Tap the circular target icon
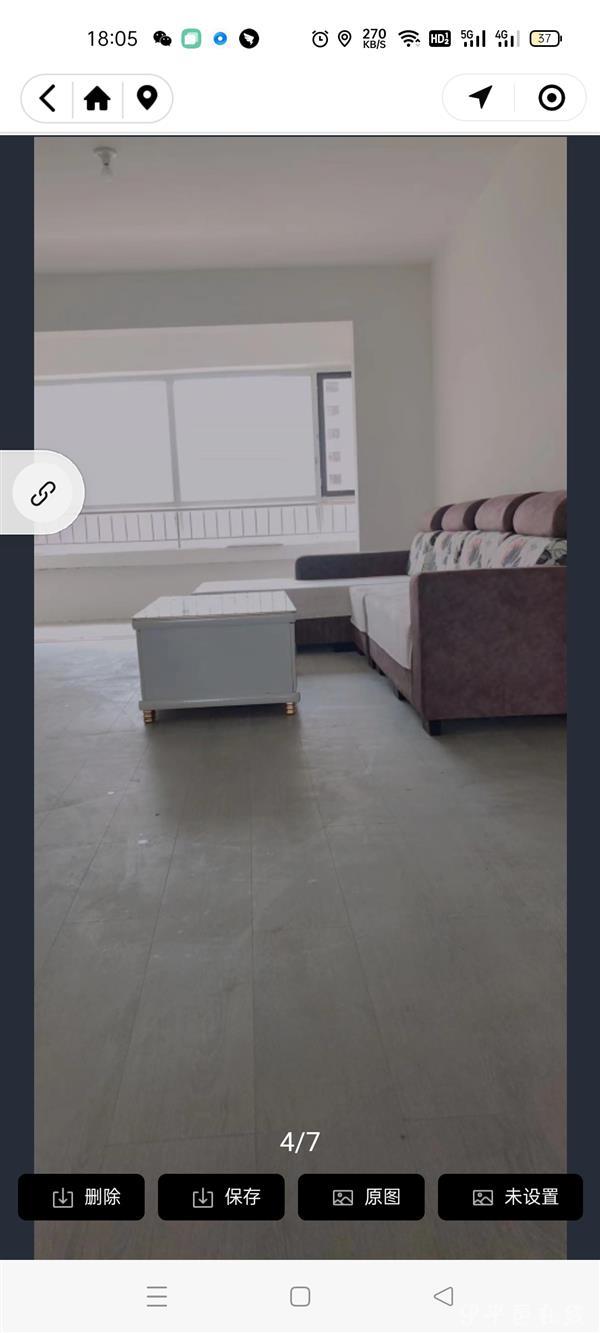 click(551, 97)
